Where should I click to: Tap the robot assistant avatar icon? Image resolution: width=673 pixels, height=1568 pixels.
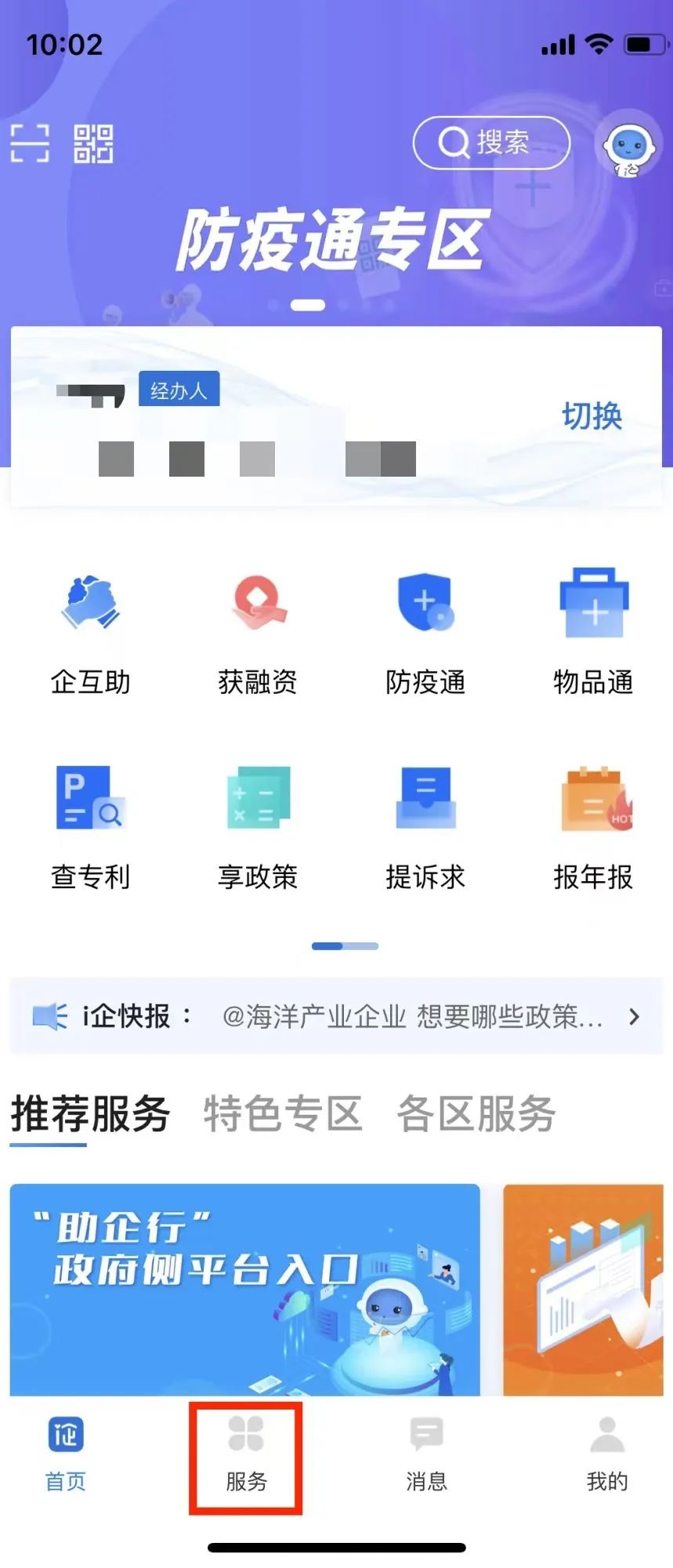(x=627, y=145)
